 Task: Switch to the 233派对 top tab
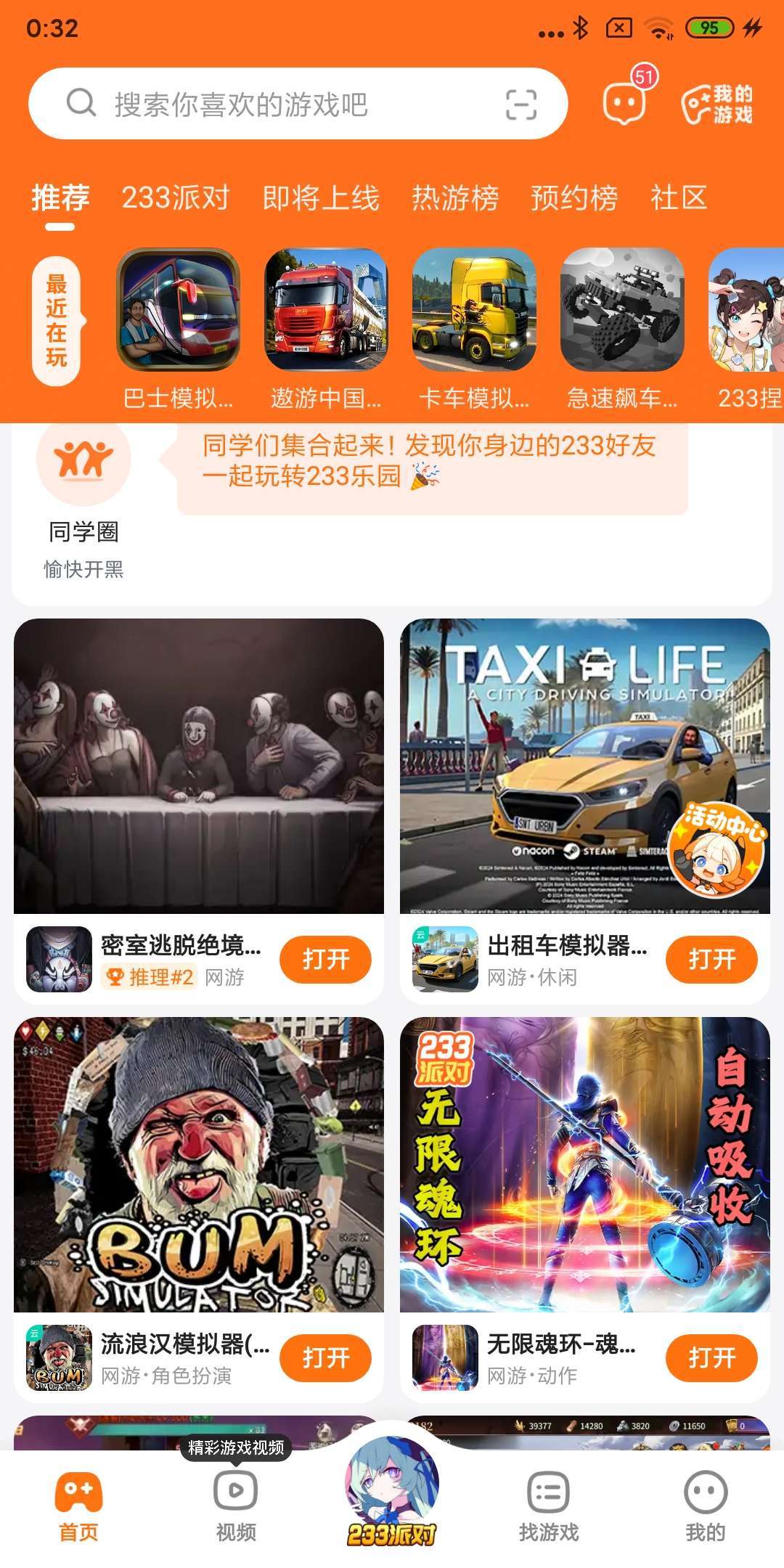click(176, 197)
